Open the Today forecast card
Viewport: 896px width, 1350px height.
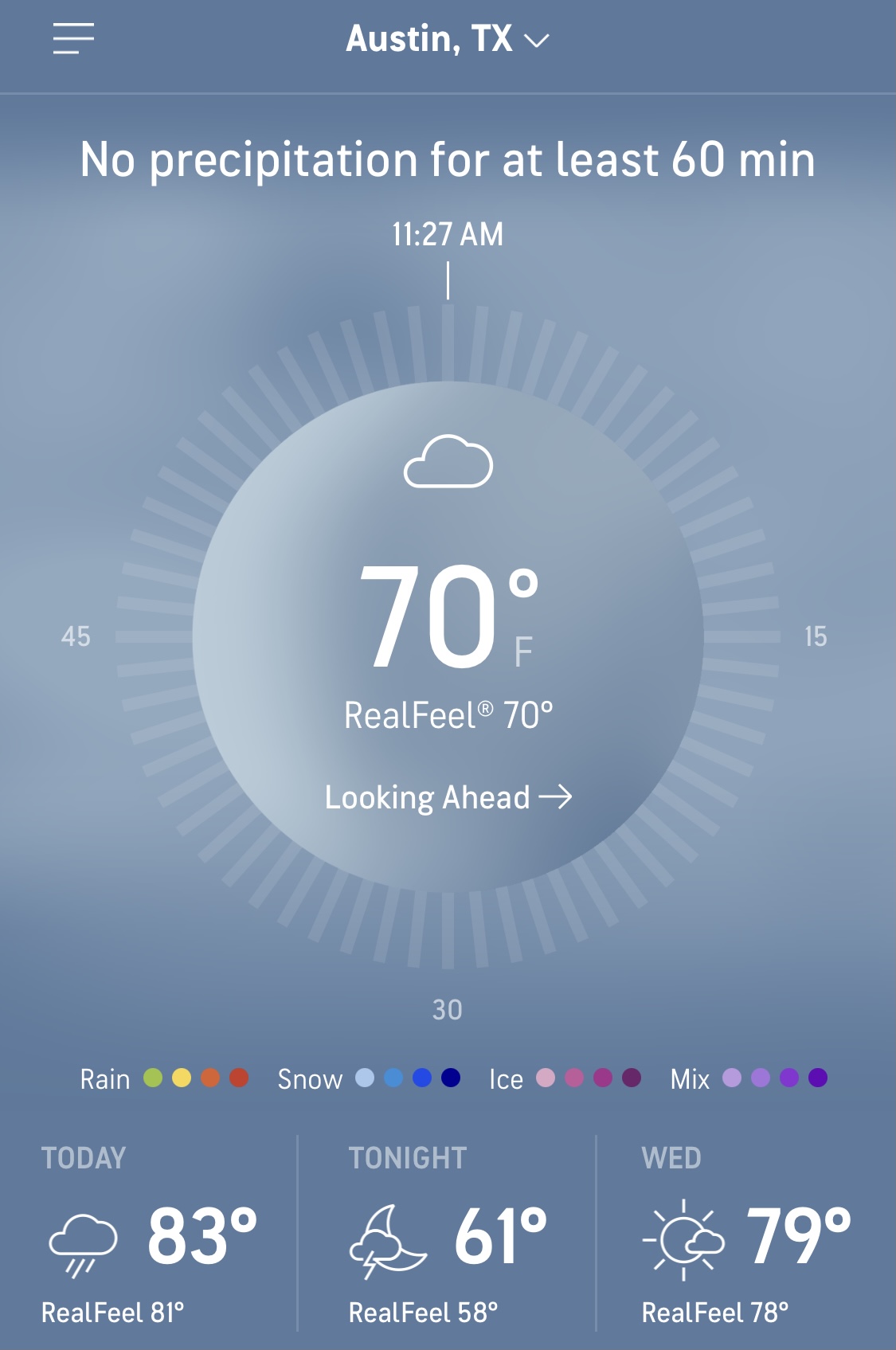tap(150, 1235)
